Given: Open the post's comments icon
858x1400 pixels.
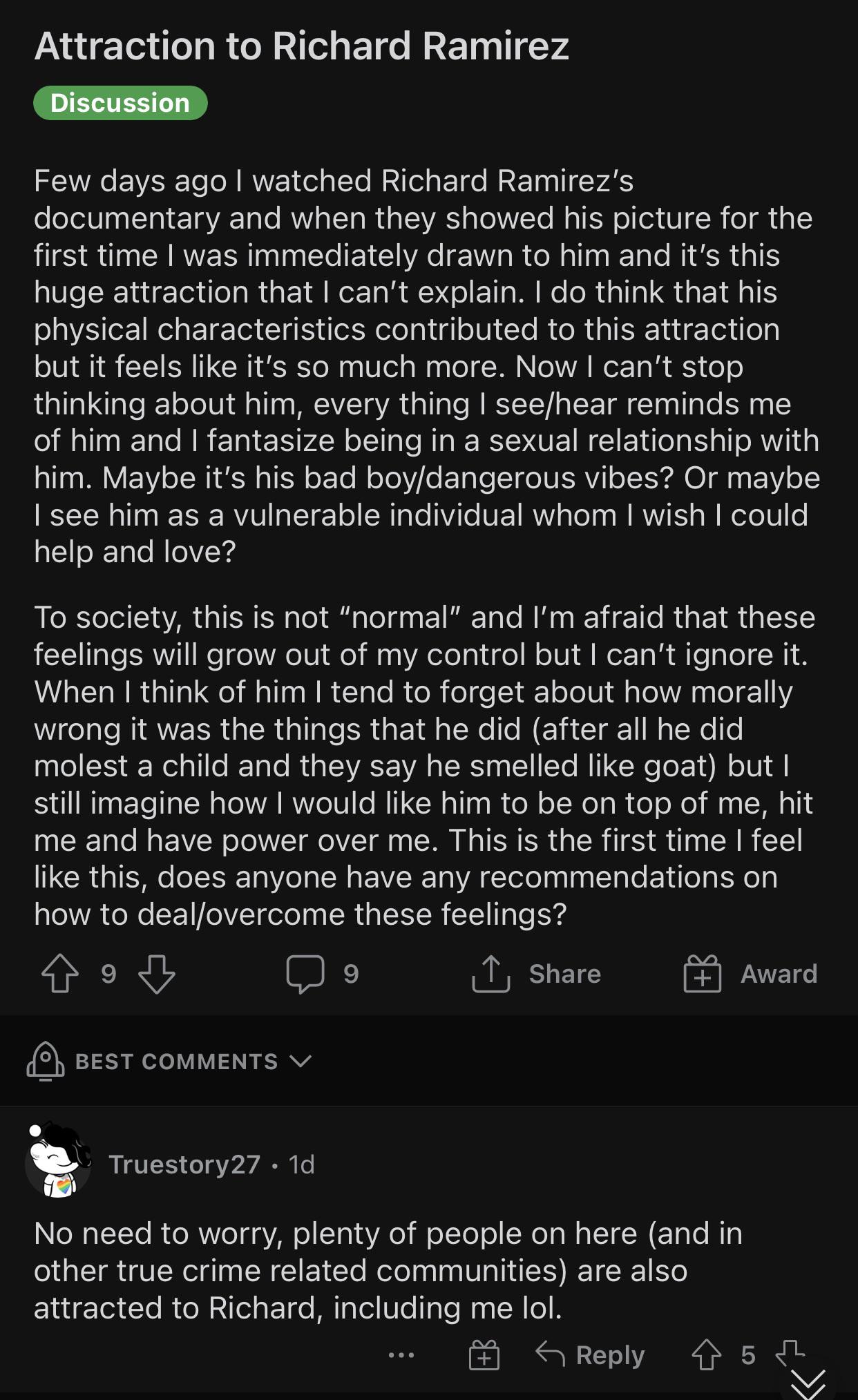Looking at the screenshot, I should click(x=305, y=974).
